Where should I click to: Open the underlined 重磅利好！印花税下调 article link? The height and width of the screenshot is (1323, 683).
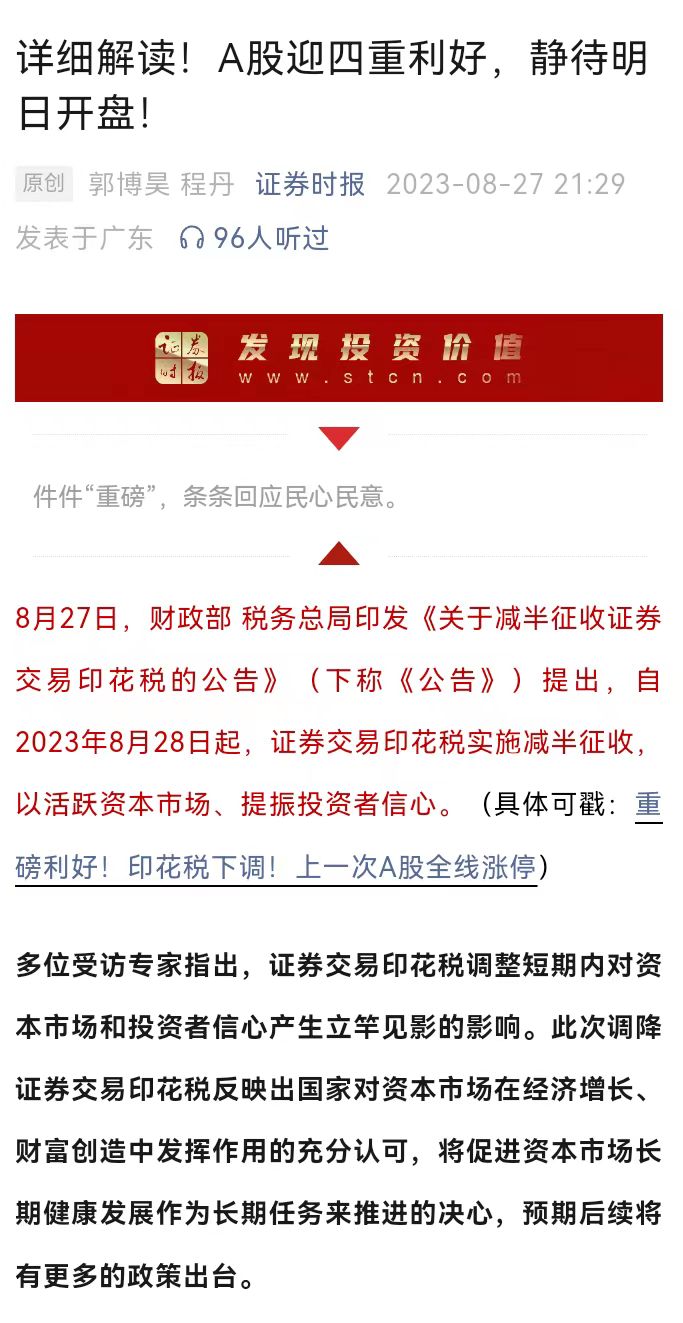275,867
